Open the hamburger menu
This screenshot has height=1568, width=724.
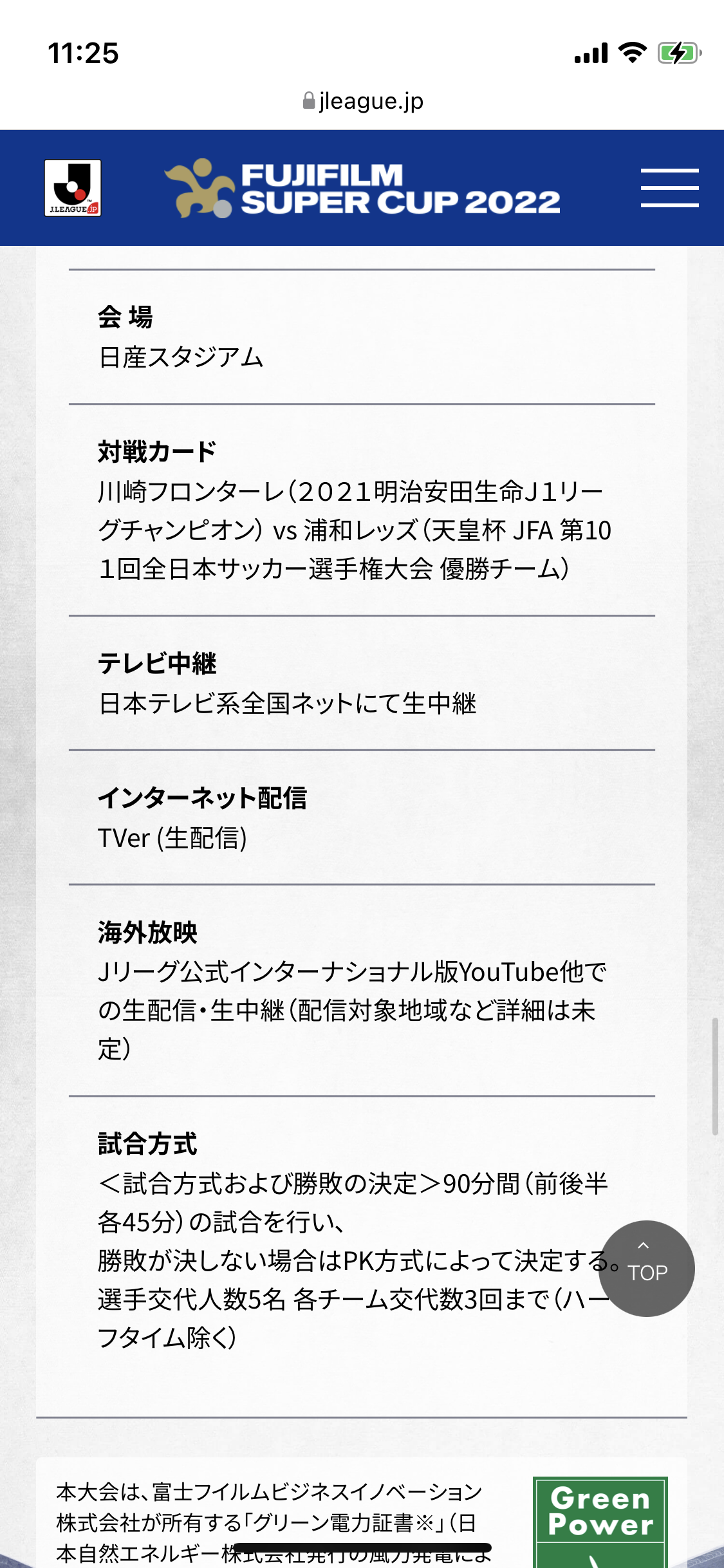(669, 188)
